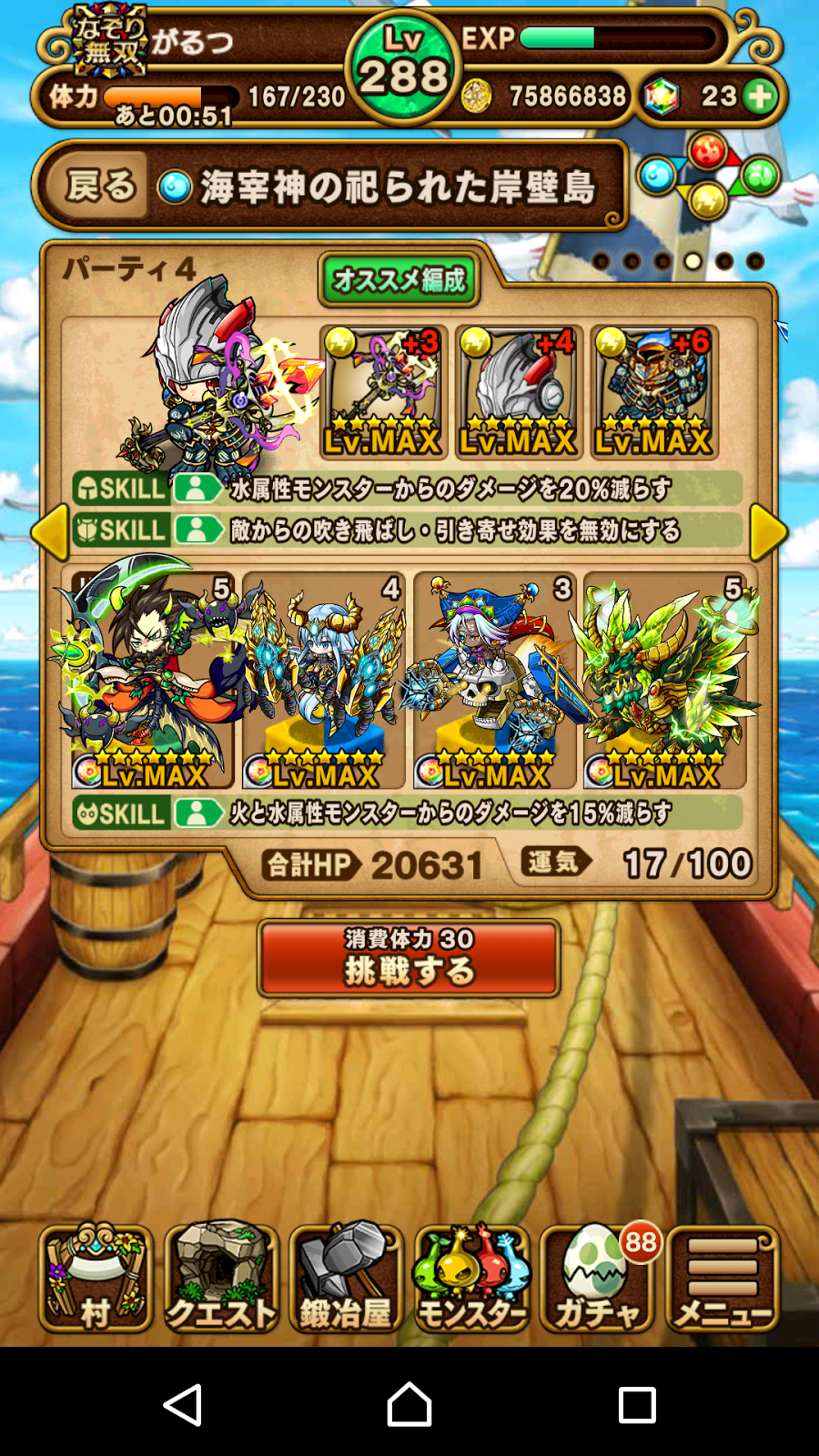Screen dimensions: 819x1456
Task: Add gems with the green plus button
Action: (x=760, y=96)
